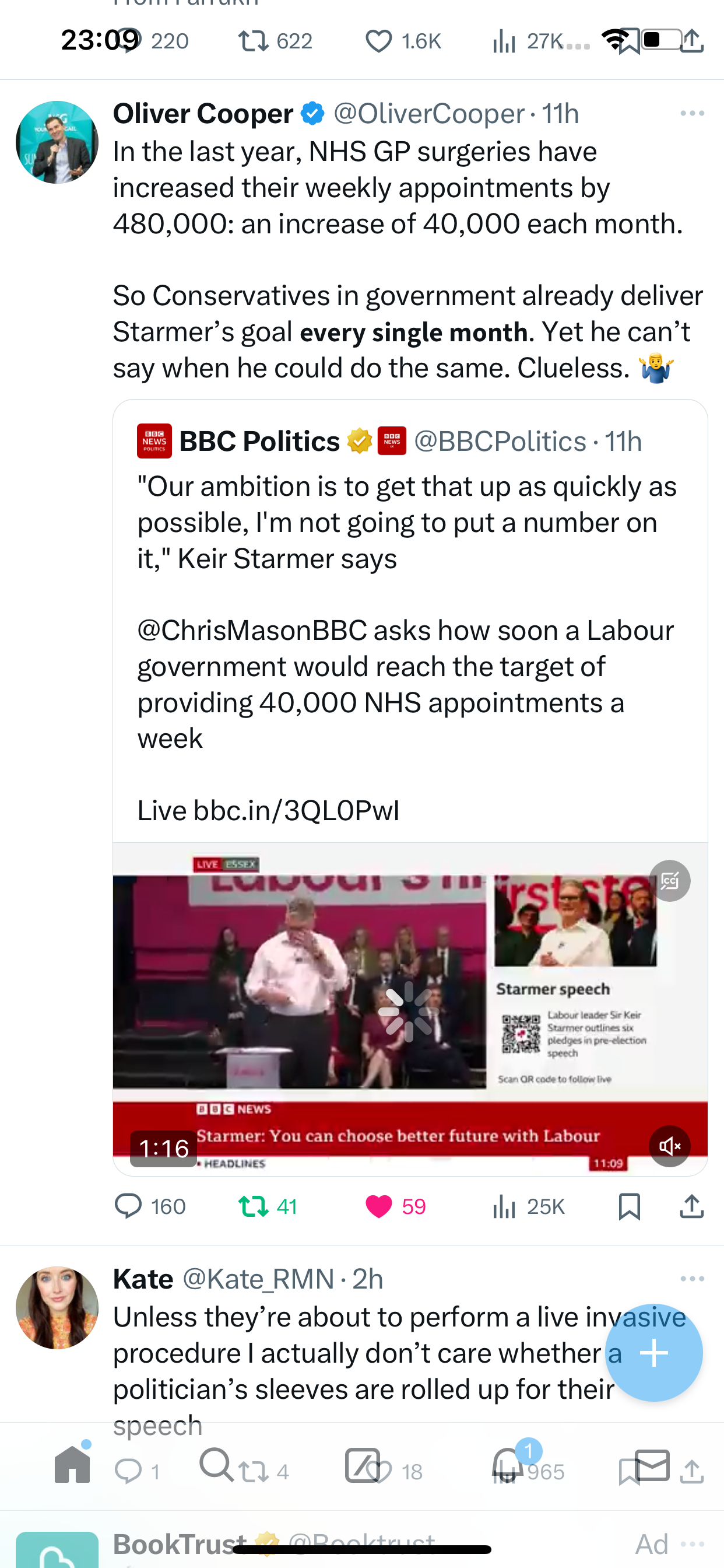This screenshot has height=1568, width=724.
Task: Open Kate's profile picture
Action: point(57,1307)
